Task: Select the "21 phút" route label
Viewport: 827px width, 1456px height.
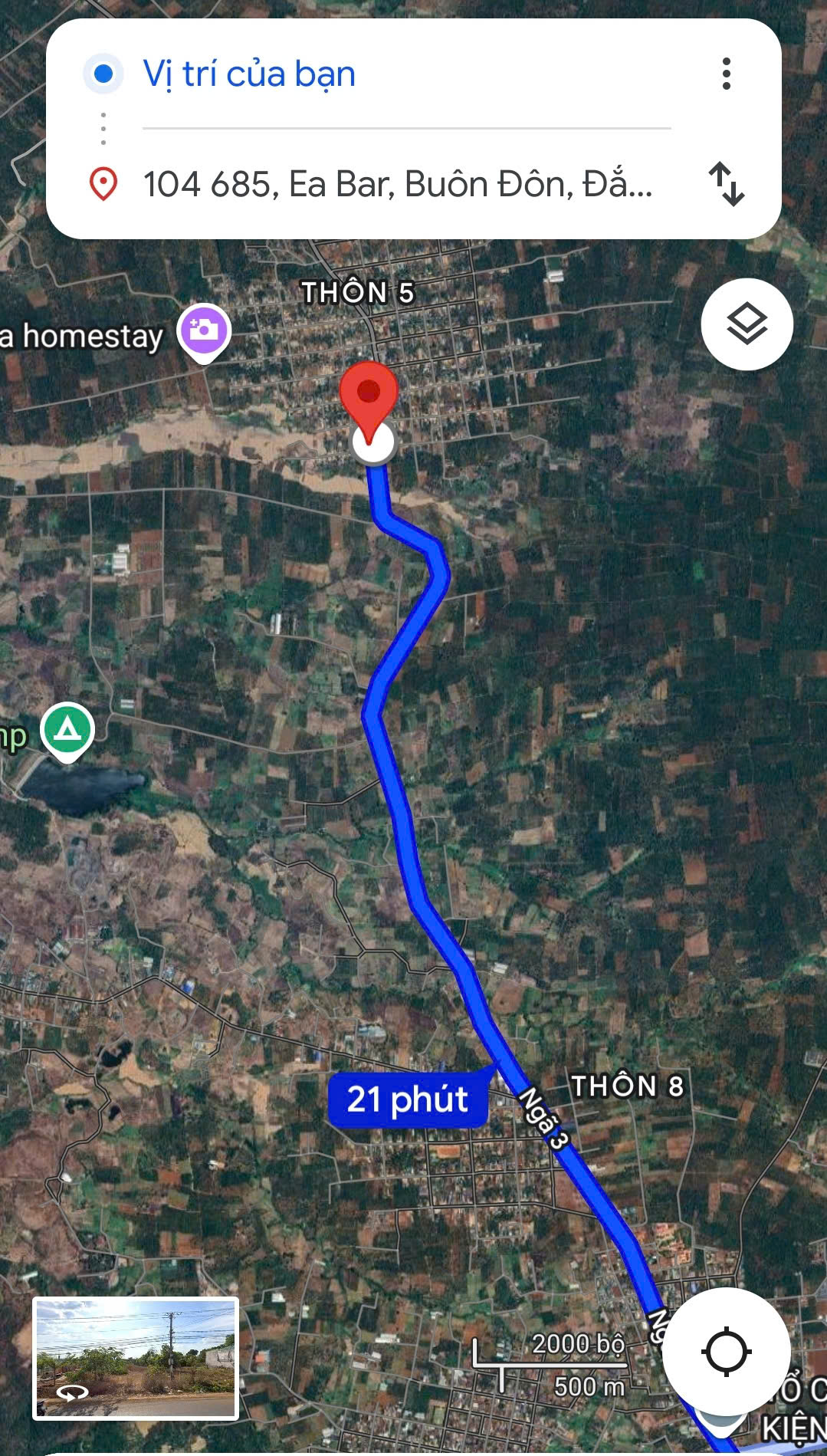Action: click(x=408, y=1099)
